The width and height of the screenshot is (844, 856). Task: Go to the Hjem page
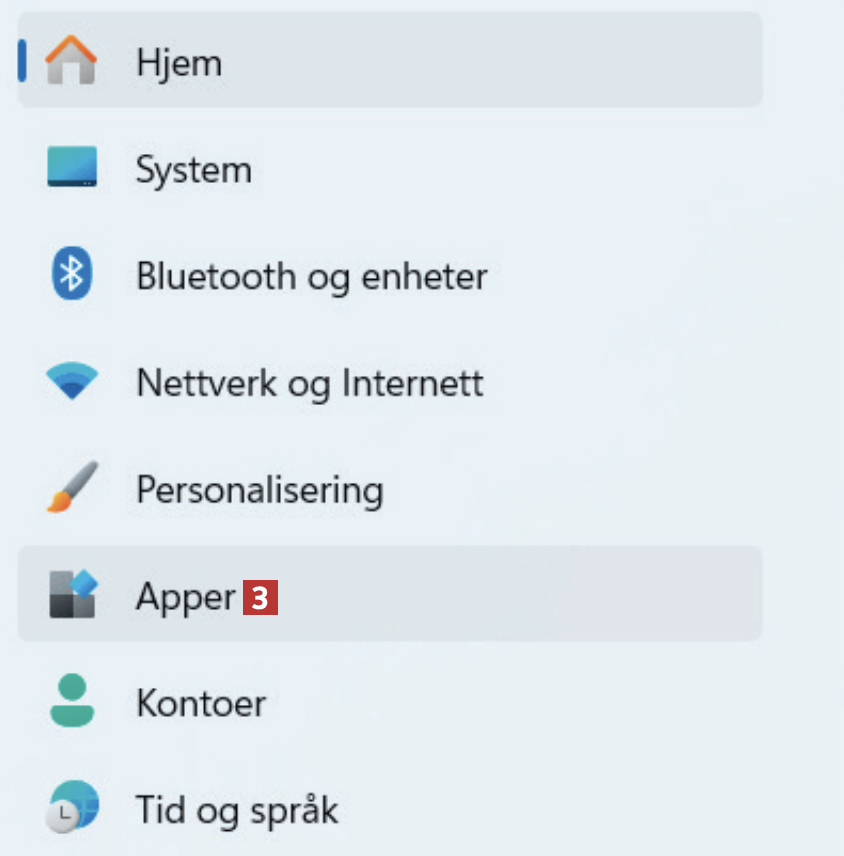pos(180,63)
